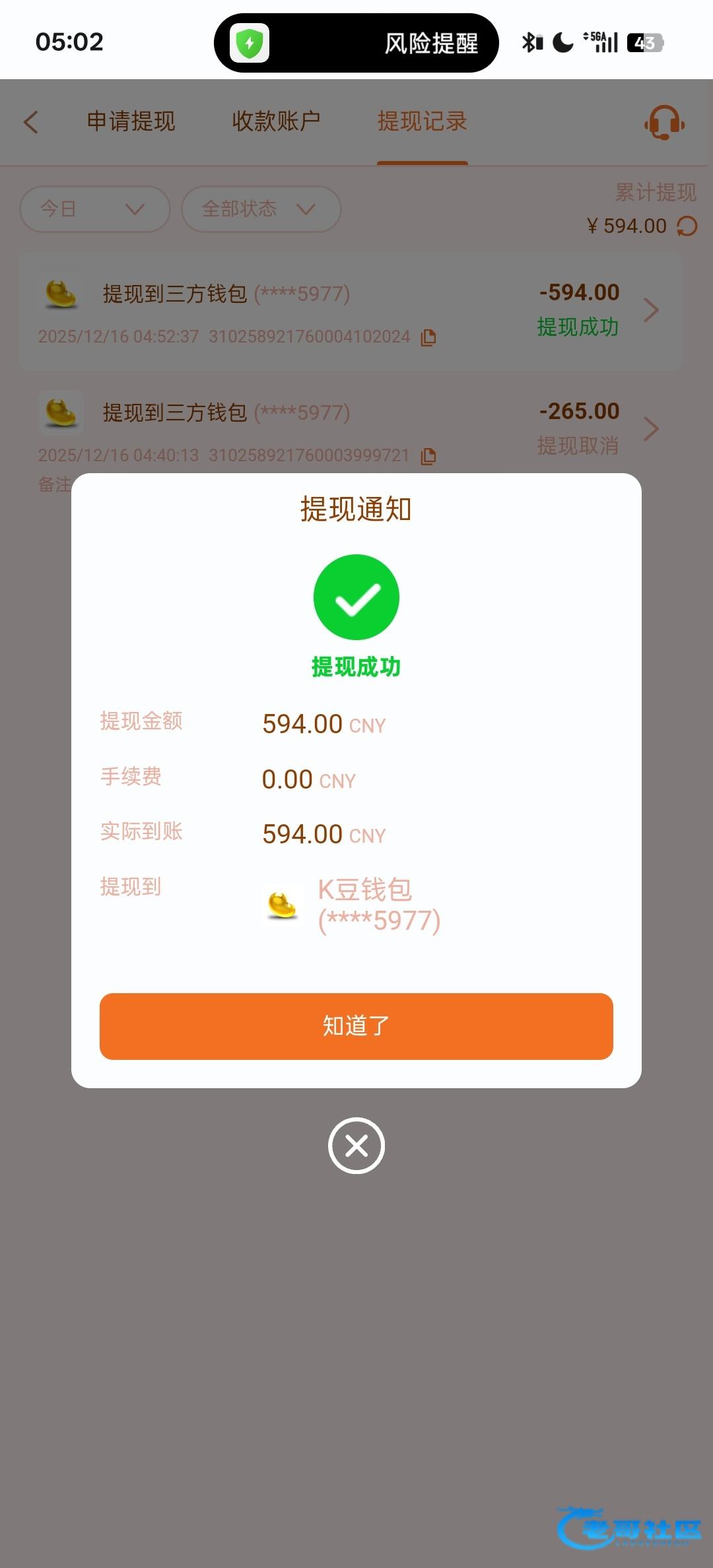Copy order number ending 102024

click(x=428, y=337)
